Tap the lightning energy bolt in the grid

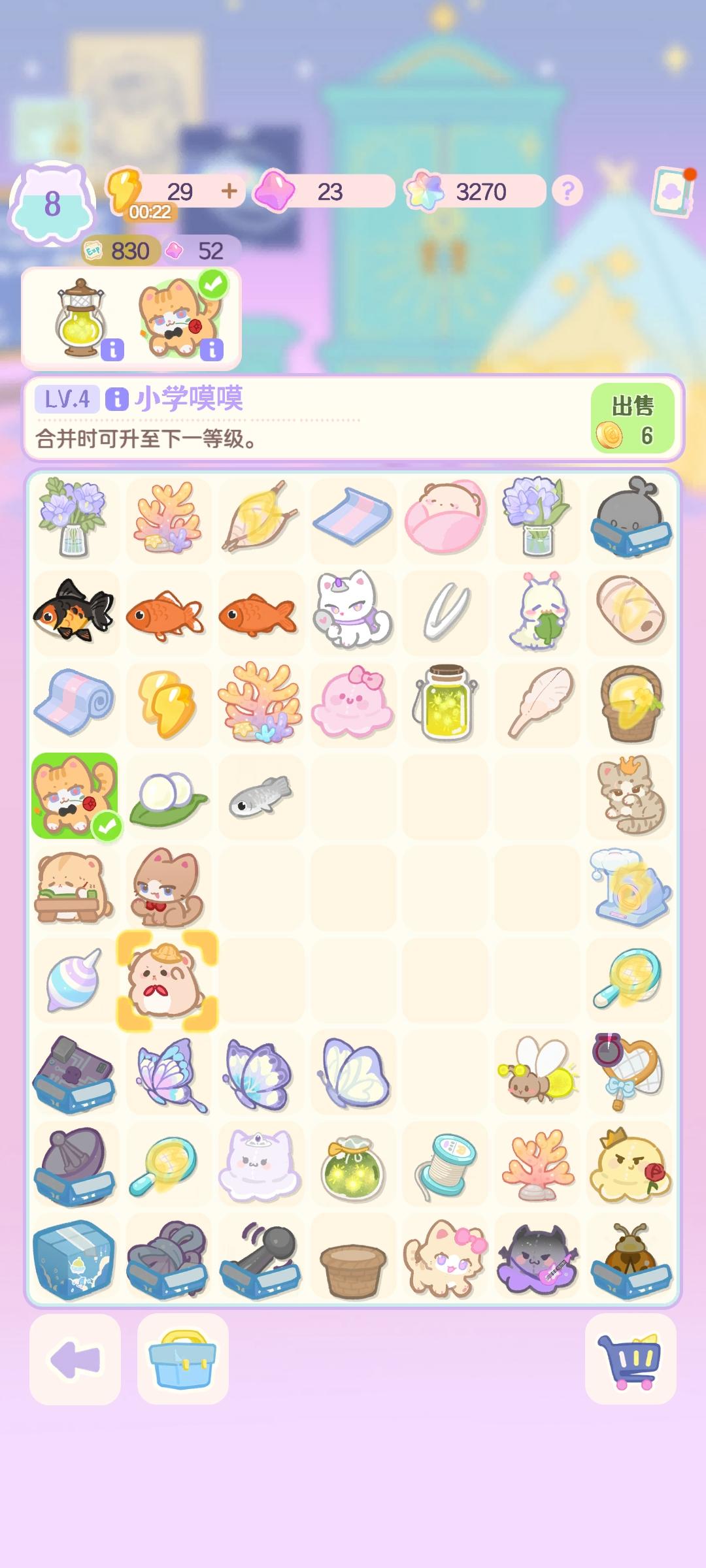tap(169, 704)
